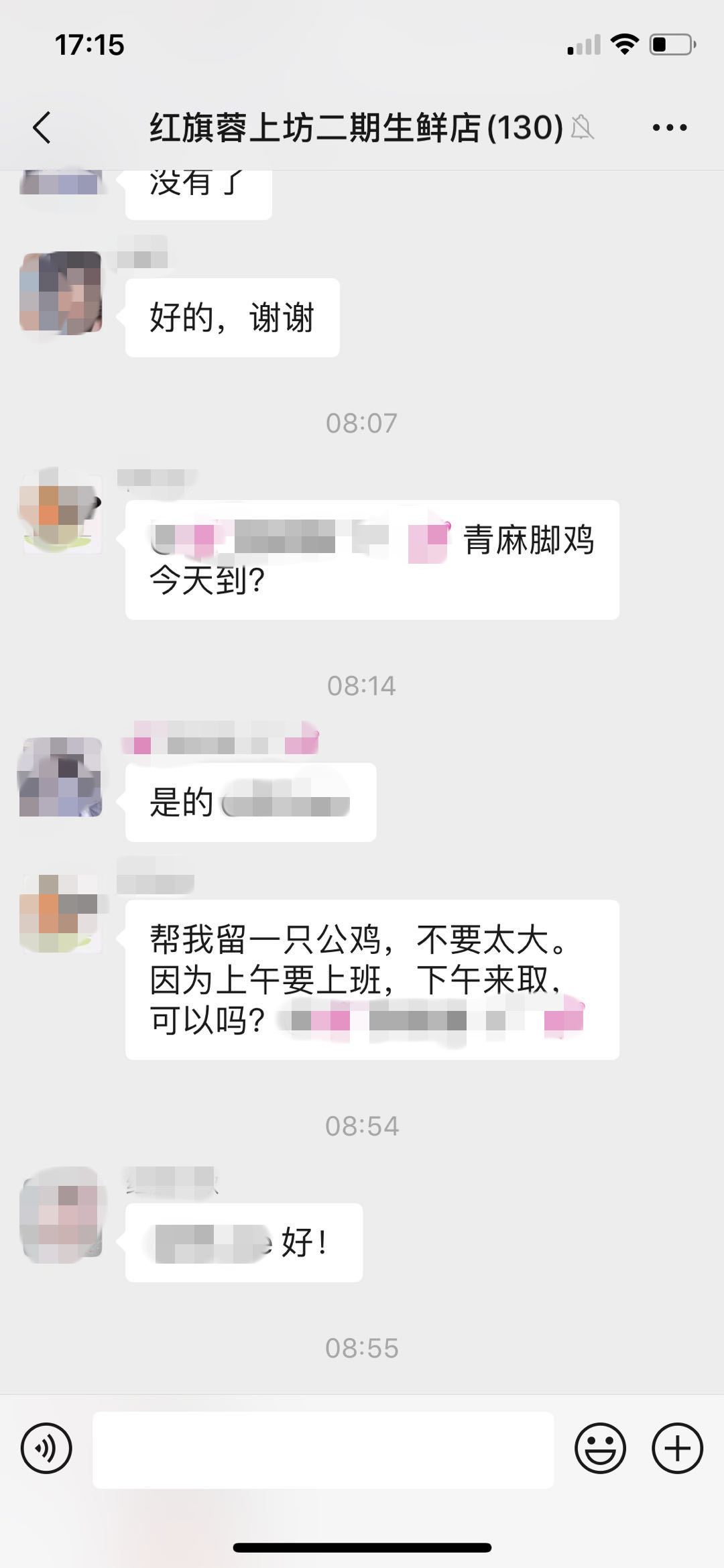Open the emoji sticker panel

tap(600, 1448)
